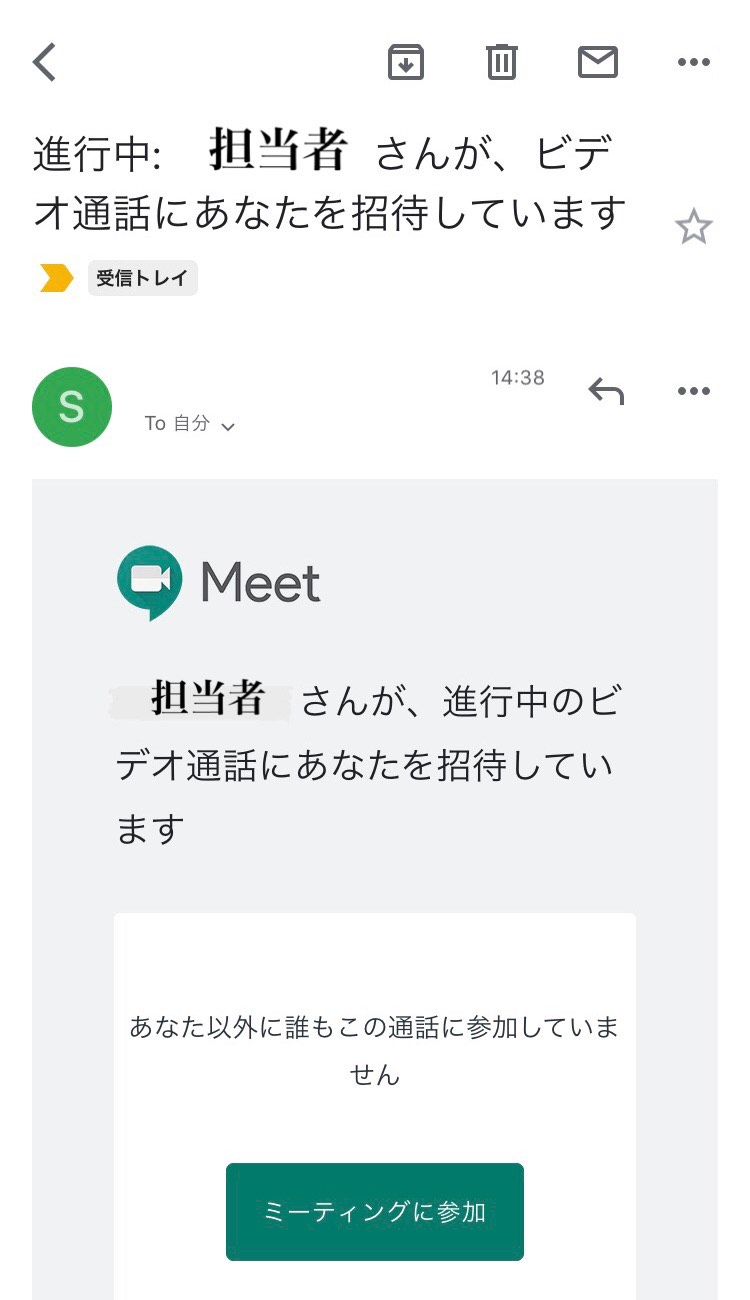Tap ミーティングに参加 to join the meeting

point(375,1212)
